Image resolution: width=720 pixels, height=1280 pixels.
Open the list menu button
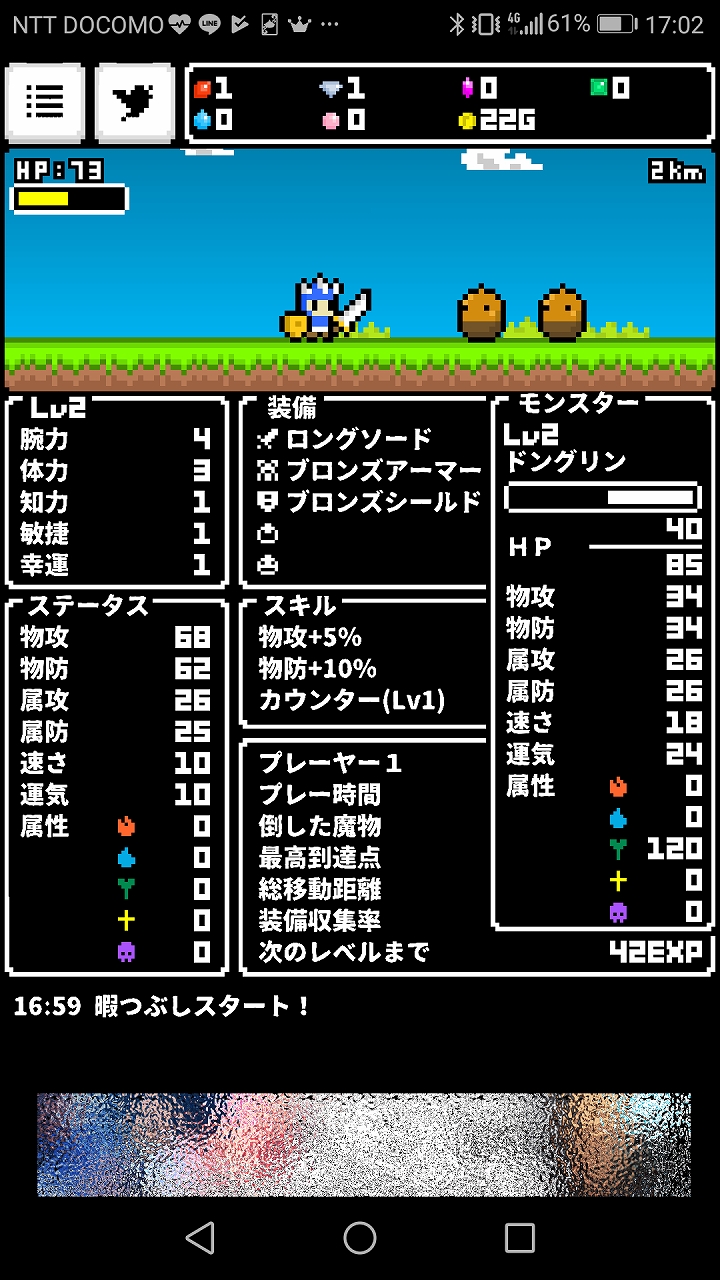point(44,103)
